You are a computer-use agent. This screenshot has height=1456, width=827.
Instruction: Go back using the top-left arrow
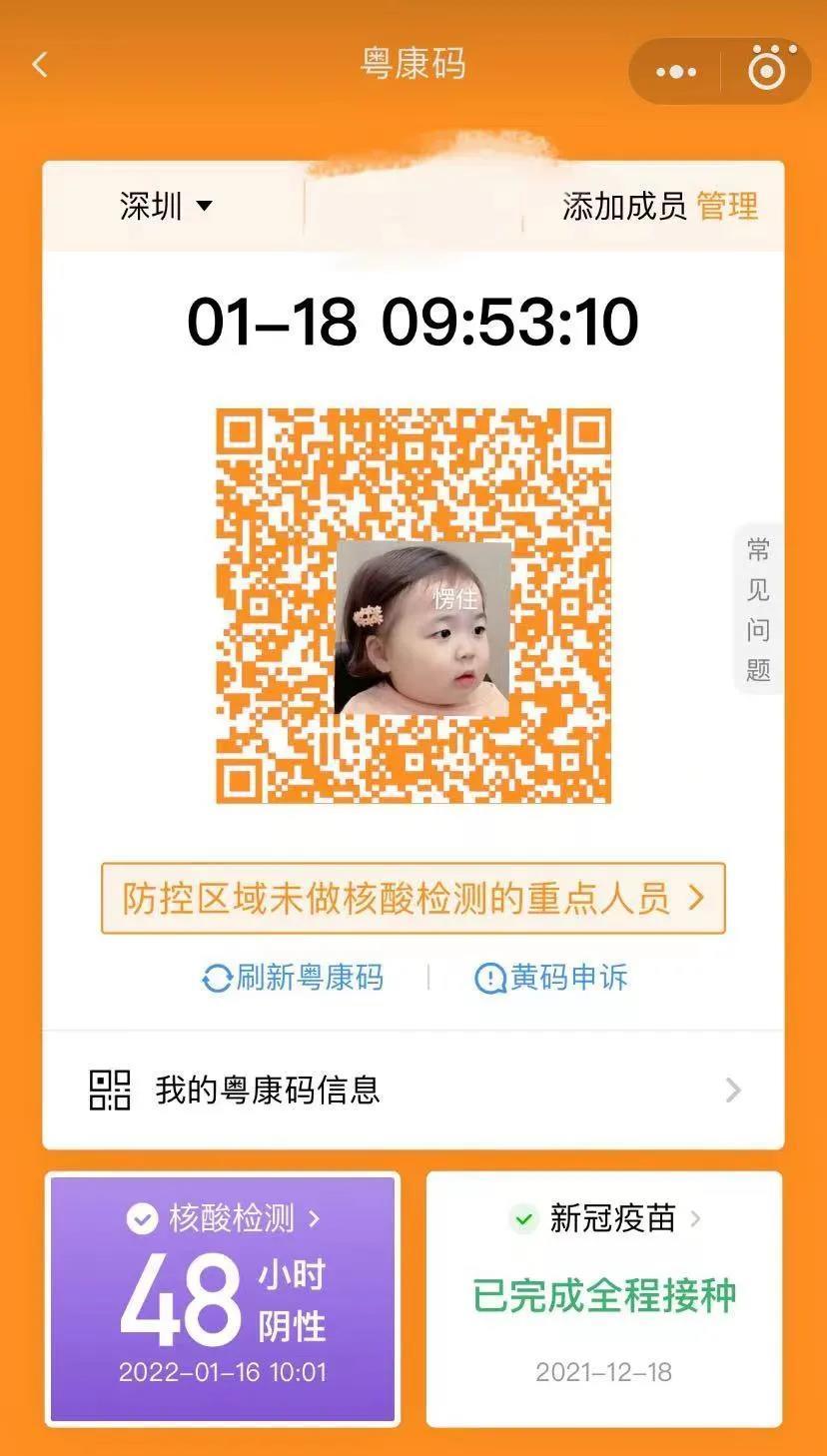coord(40,66)
